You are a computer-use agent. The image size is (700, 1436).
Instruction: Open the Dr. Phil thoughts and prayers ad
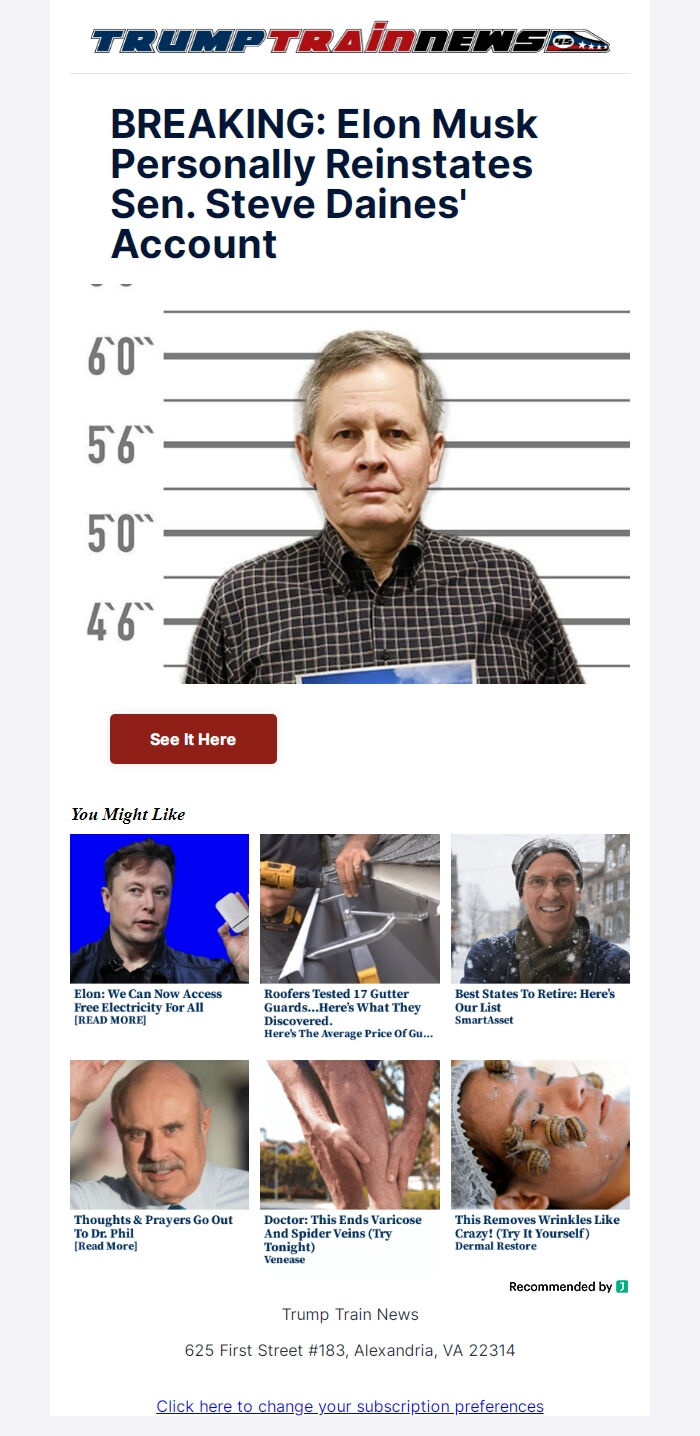(x=159, y=1135)
